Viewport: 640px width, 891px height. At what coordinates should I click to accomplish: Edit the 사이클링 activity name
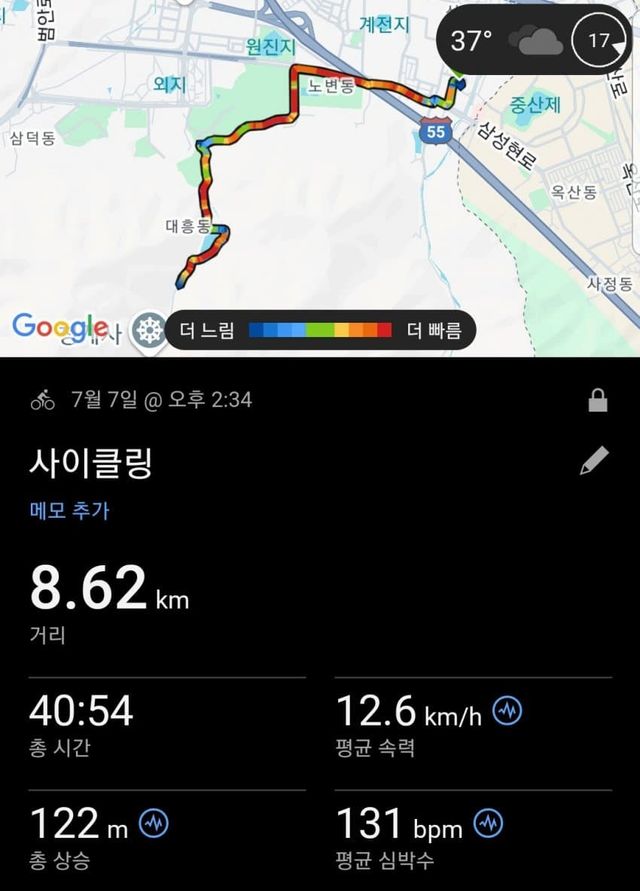click(x=594, y=461)
